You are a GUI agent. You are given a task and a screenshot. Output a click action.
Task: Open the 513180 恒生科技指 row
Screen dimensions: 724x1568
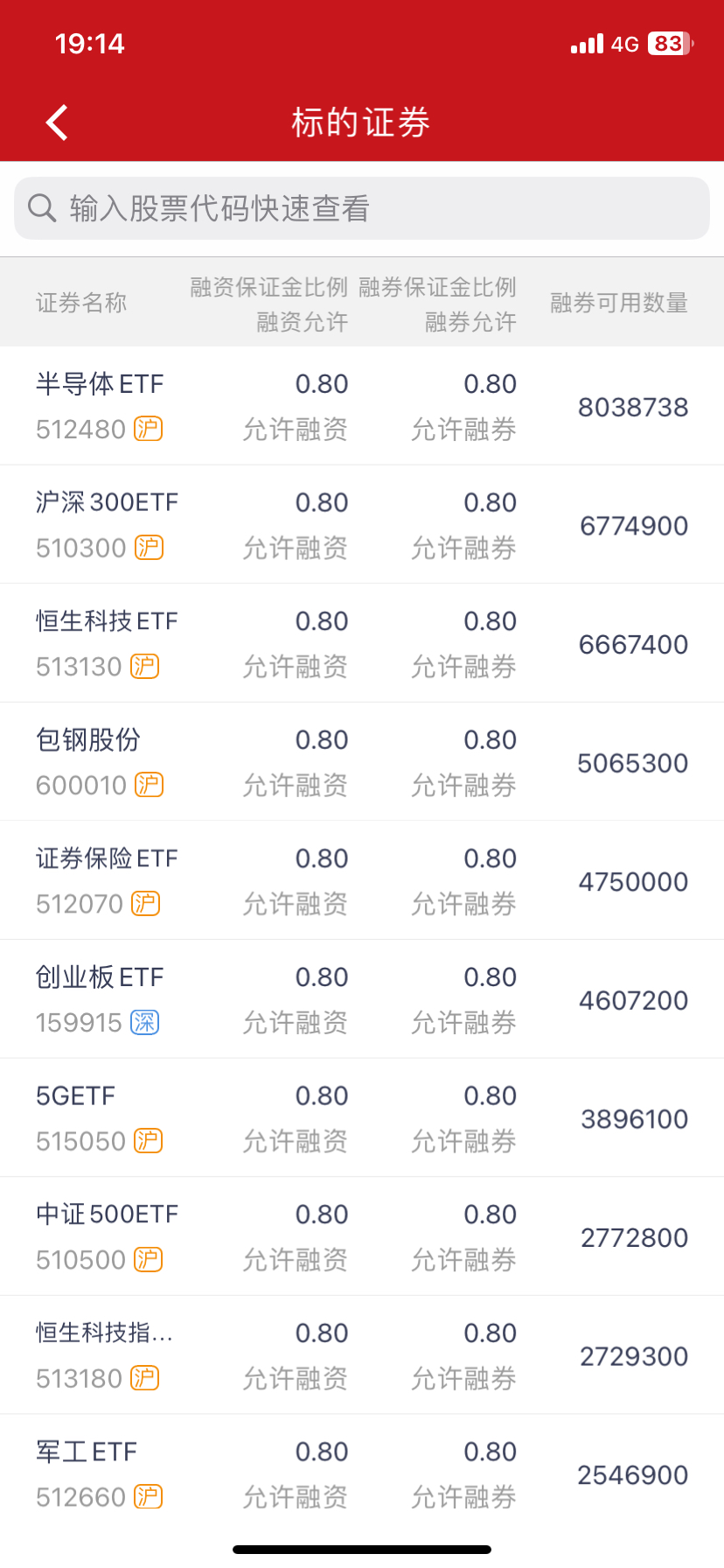pyautogui.click(x=362, y=1355)
